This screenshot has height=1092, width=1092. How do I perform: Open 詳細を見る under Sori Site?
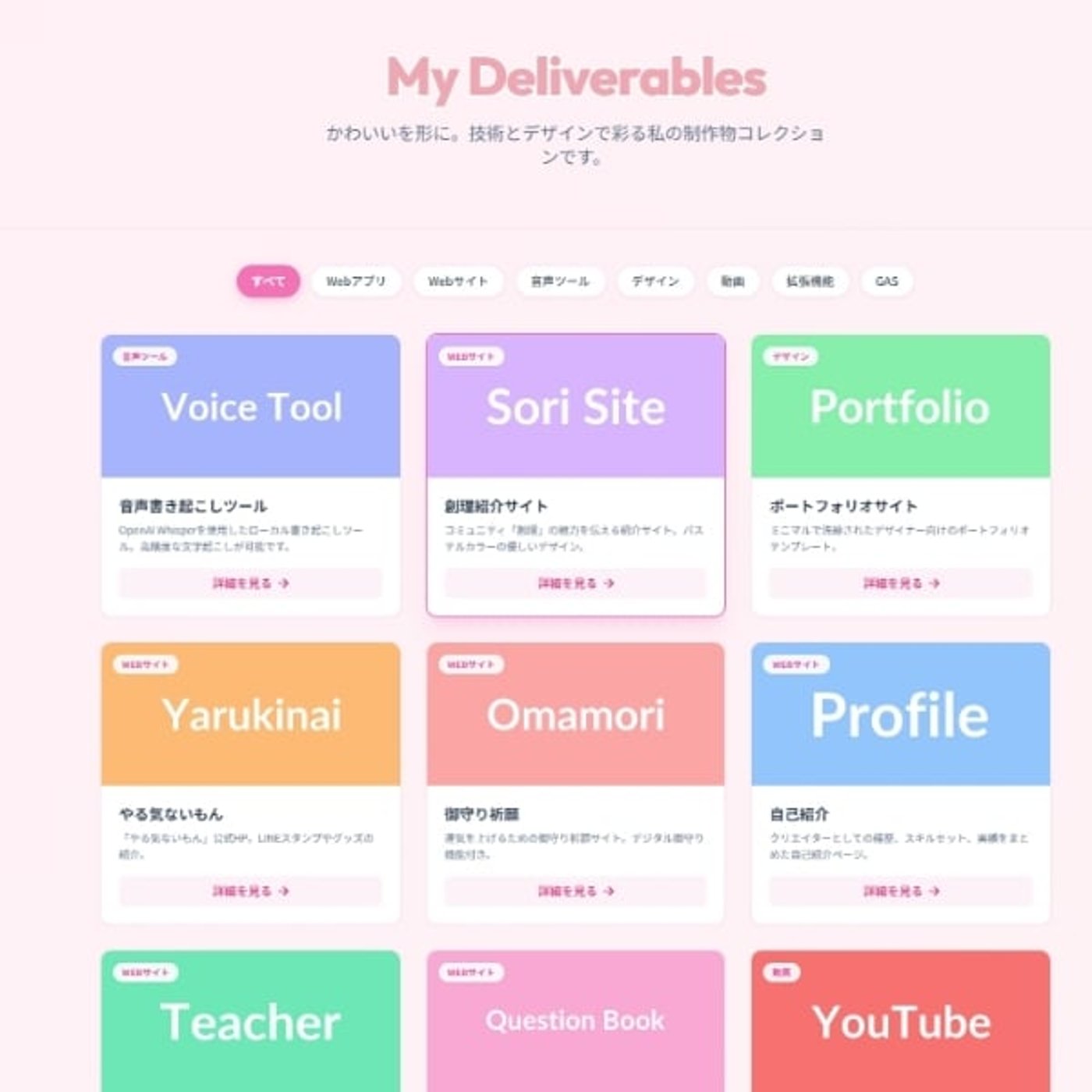click(576, 583)
